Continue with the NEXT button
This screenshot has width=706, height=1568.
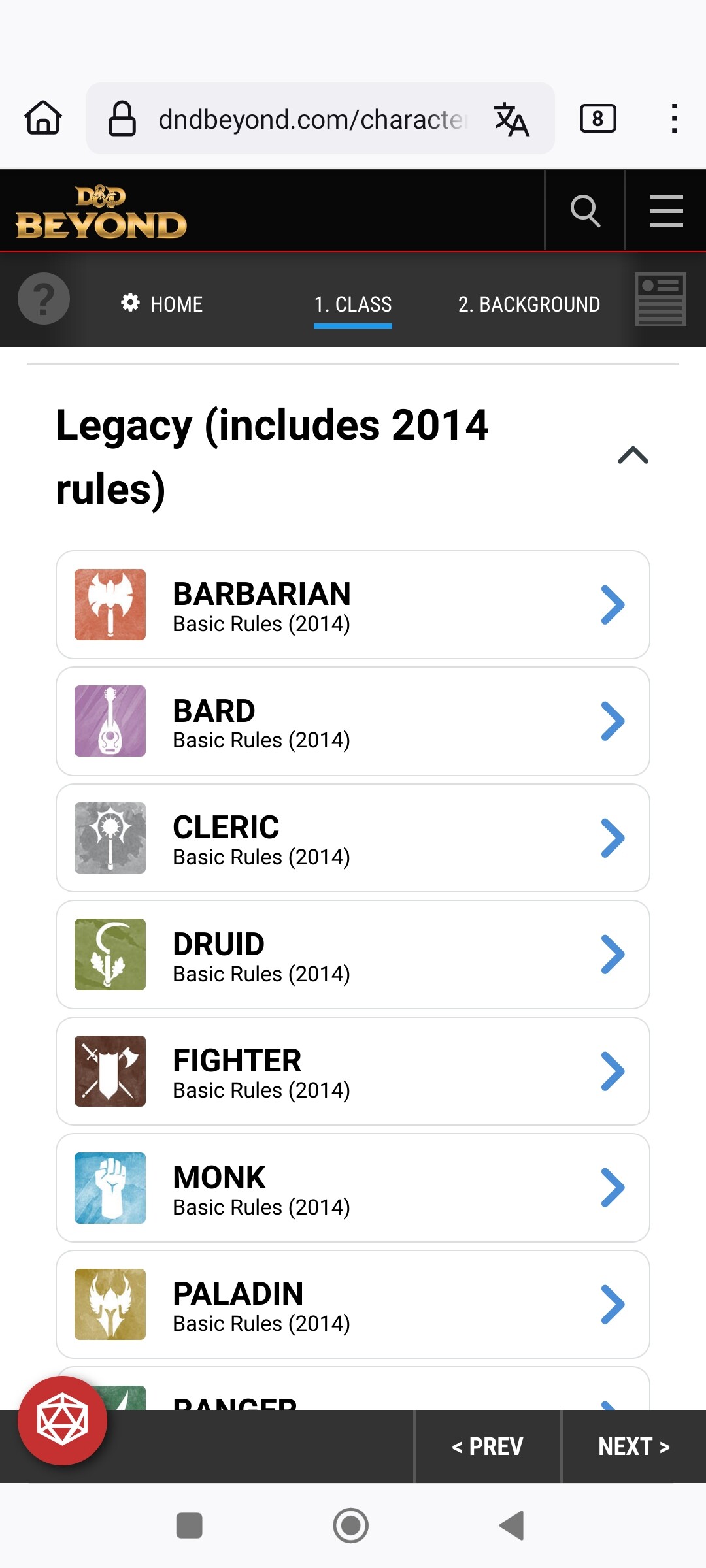point(634,1446)
